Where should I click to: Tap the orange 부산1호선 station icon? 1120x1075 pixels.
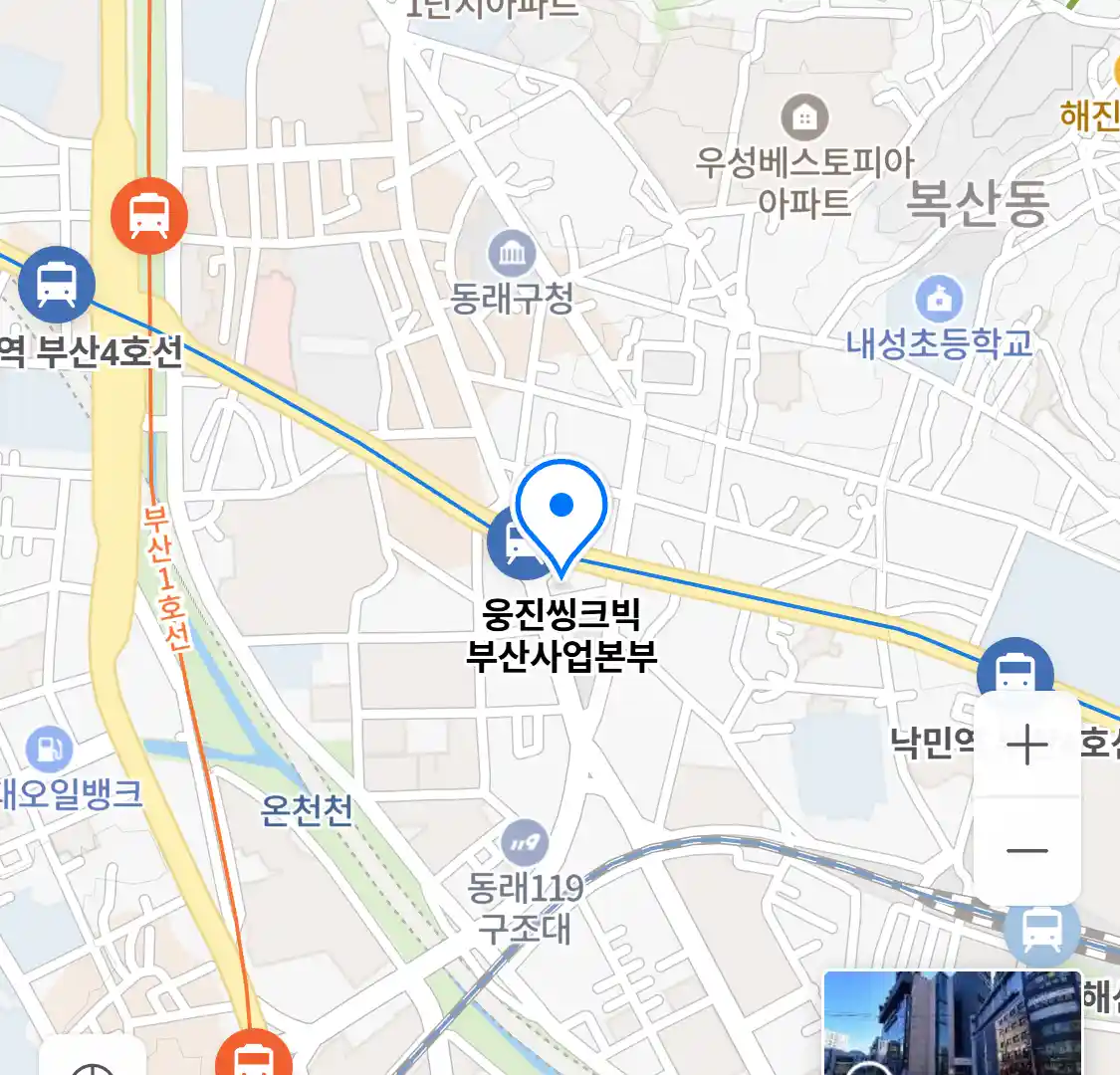pyautogui.click(x=148, y=215)
